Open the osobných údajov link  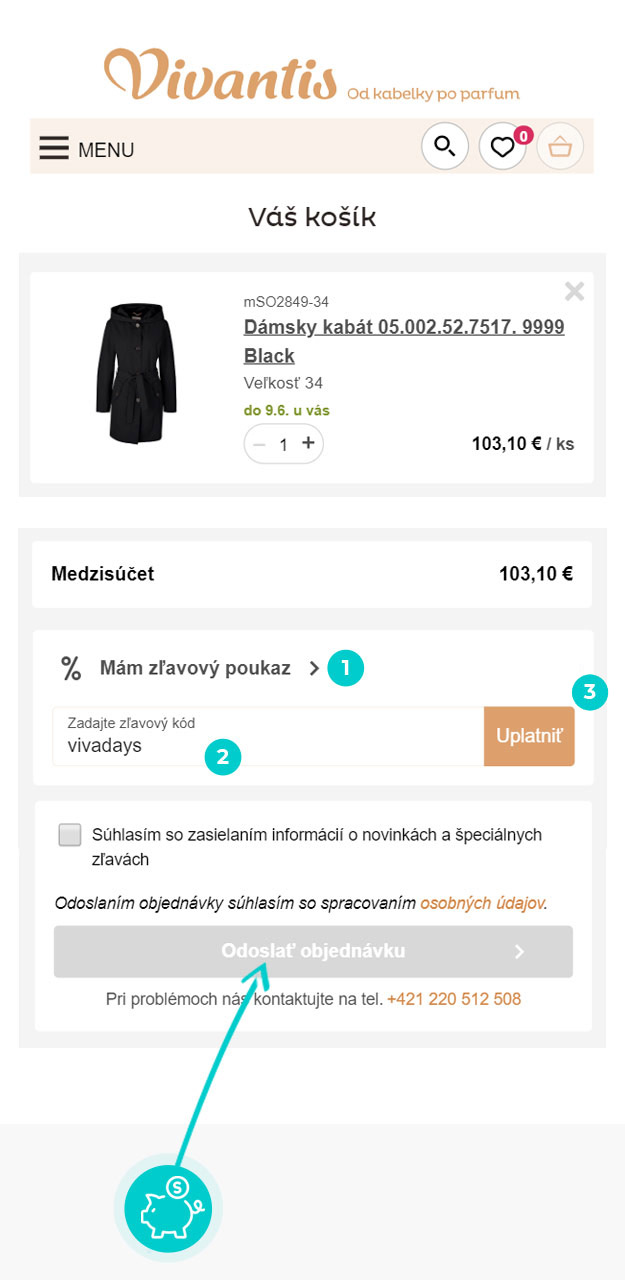coord(482,903)
